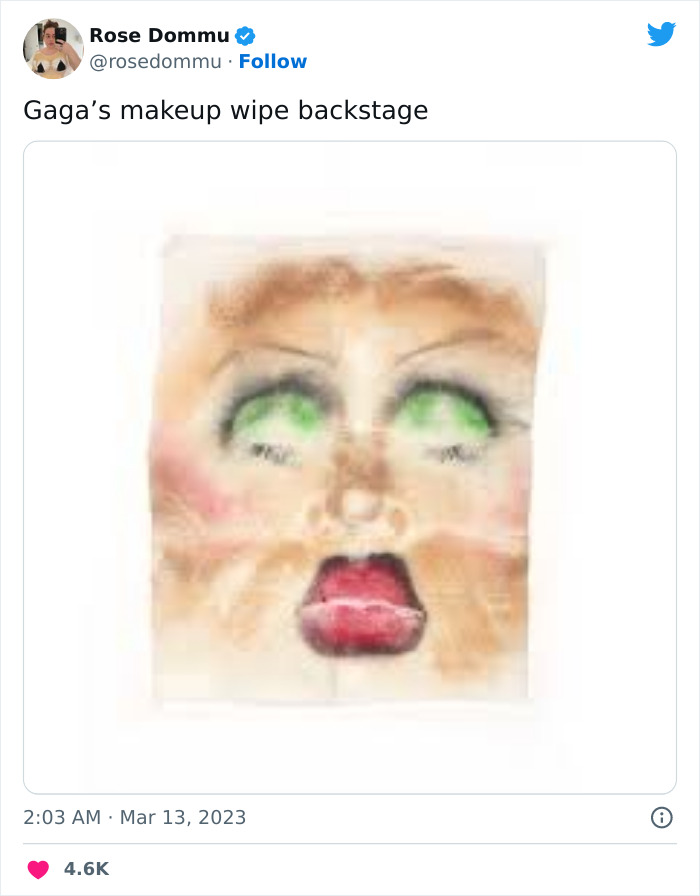Open the tweet info icon
Image resolution: width=700 pixels, height=896 pixels.
point(661,817)
